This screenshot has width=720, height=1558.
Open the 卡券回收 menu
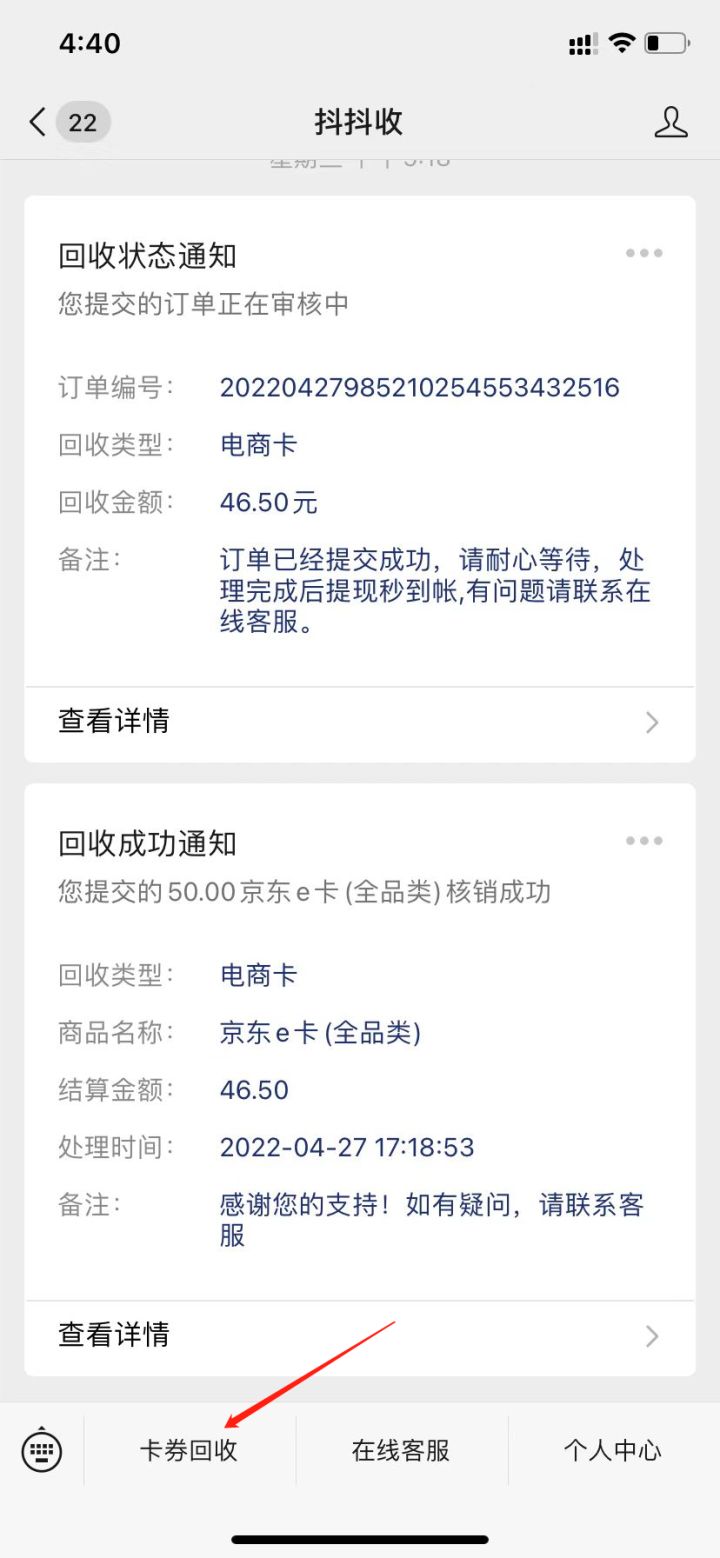[190, 1450]
